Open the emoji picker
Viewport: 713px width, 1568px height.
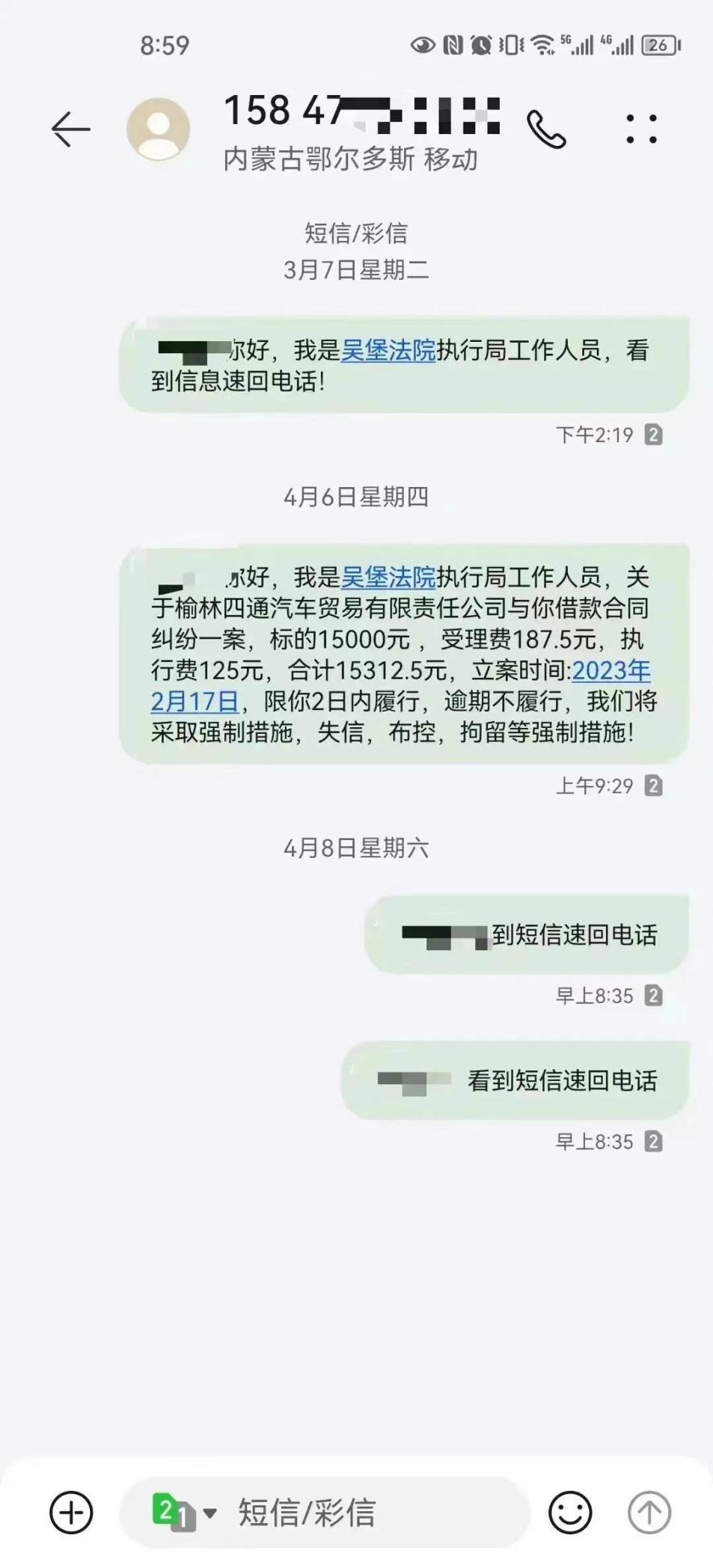point(570,1513)
